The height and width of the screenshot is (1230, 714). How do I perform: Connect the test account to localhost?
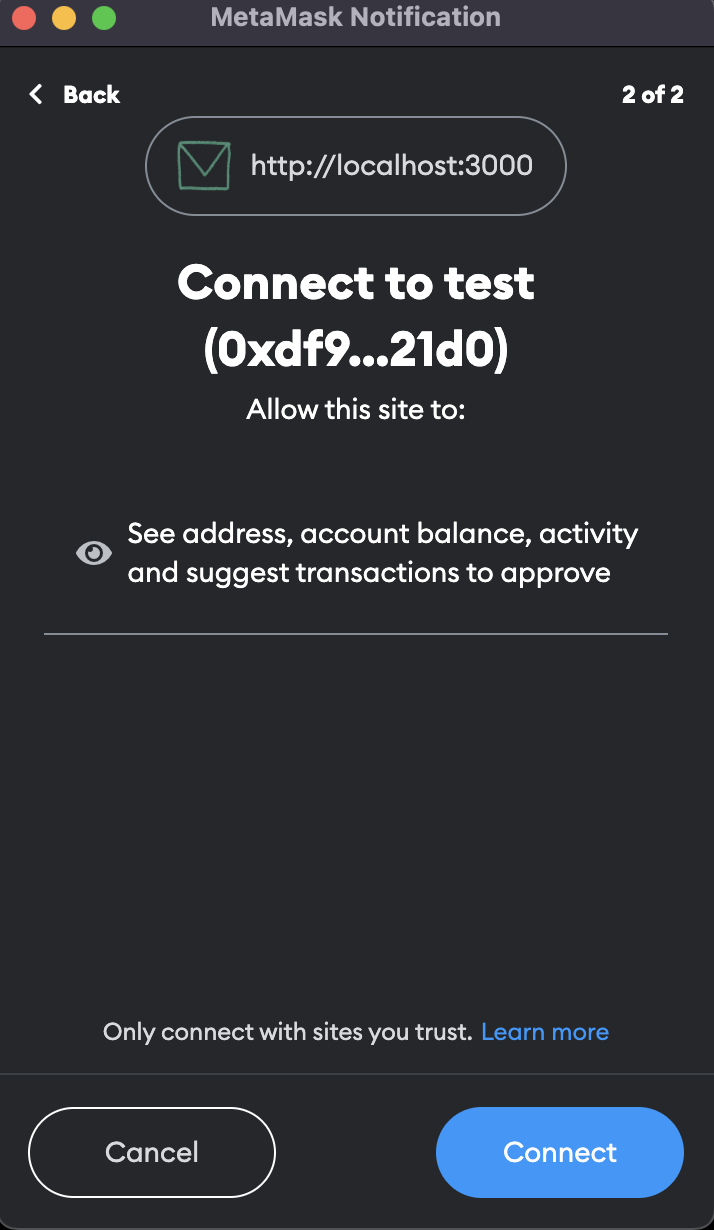[560, 1152]
